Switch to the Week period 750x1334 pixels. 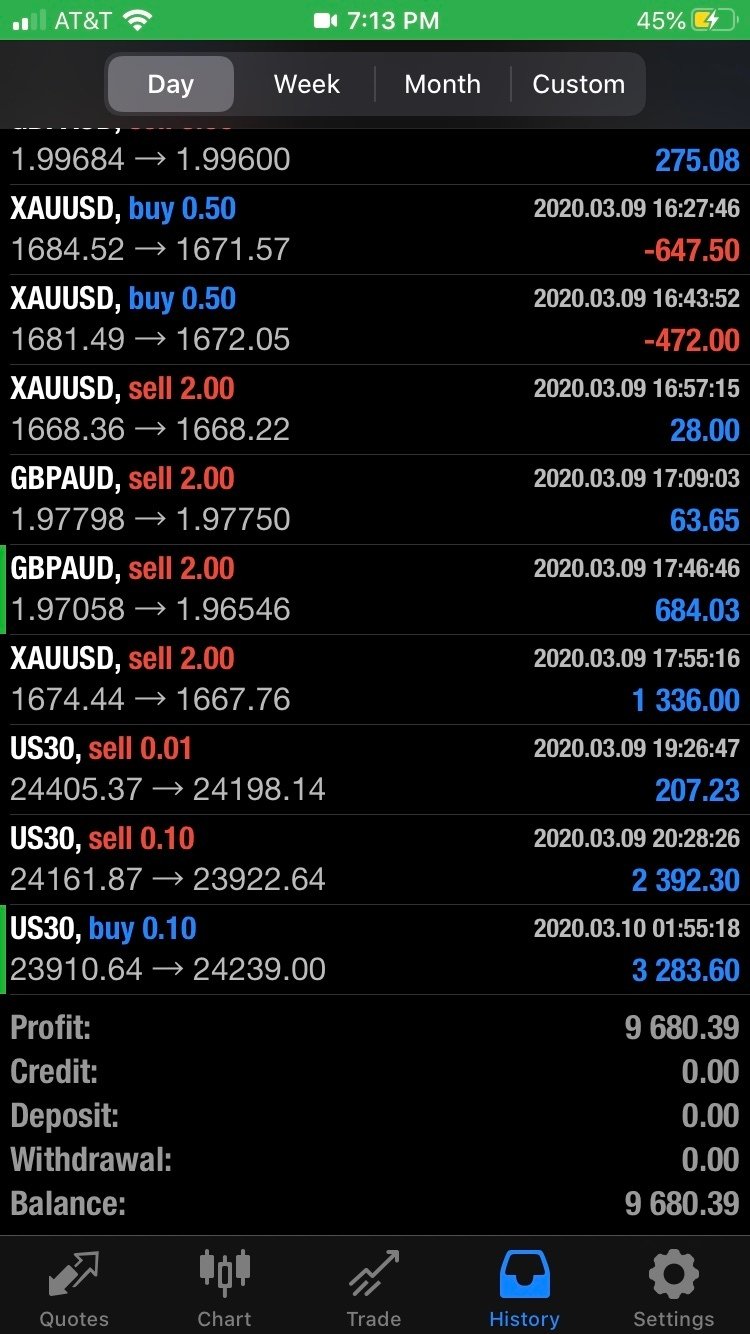pos(307,84)
